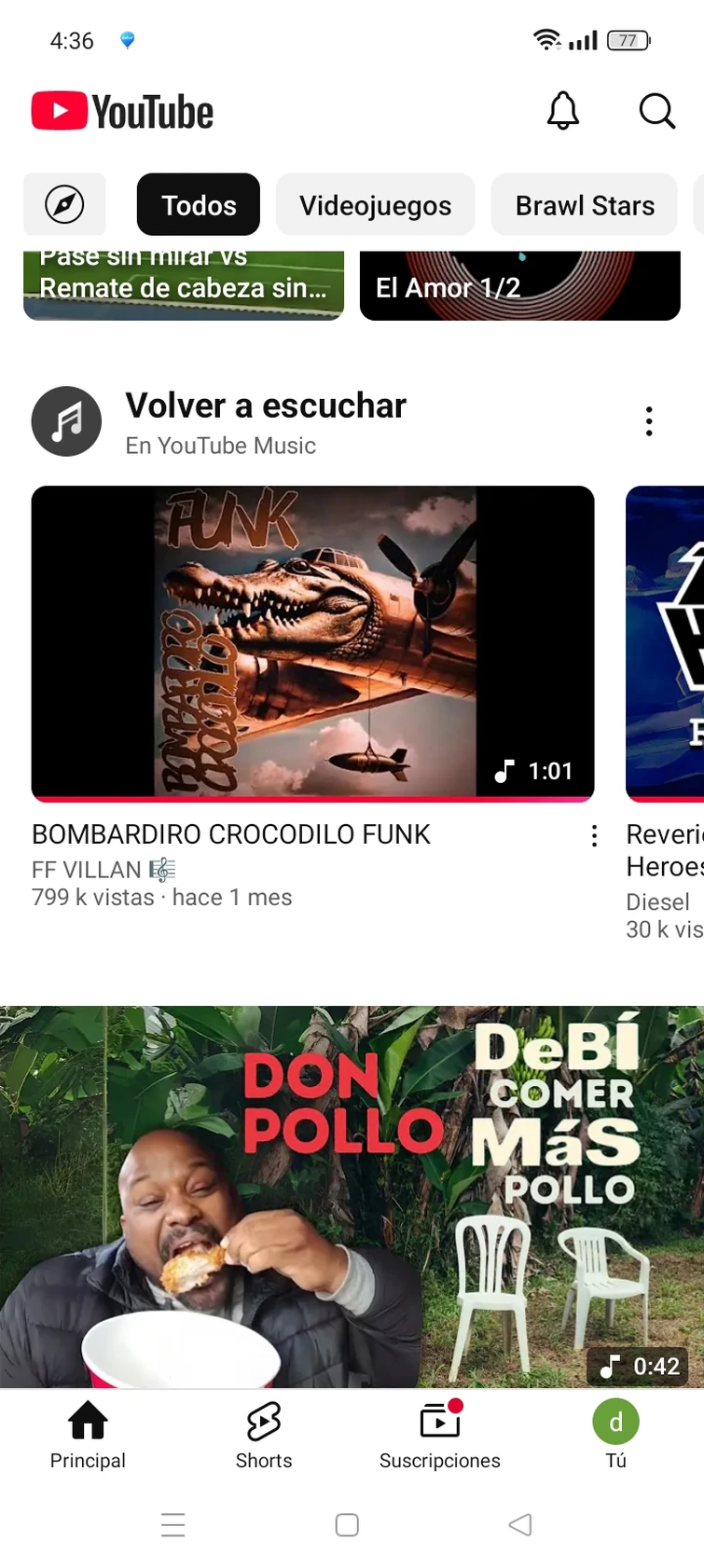Play the Don Pollo video
Screen dimensions: 704x1568
pos(352,1196)
